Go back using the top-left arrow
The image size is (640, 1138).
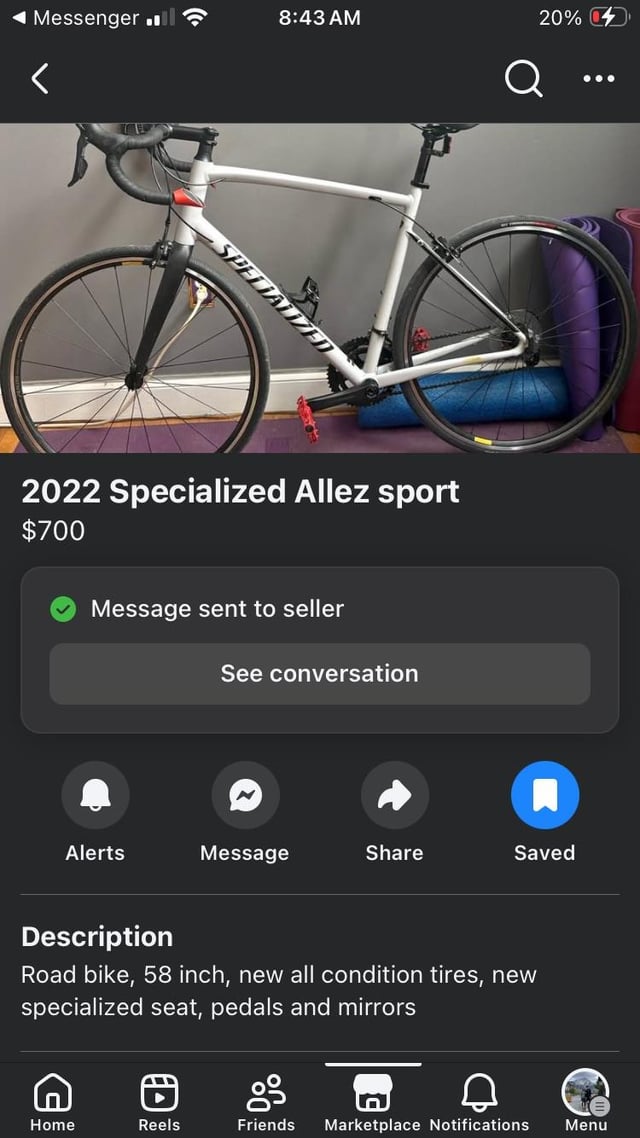[40, 78]
